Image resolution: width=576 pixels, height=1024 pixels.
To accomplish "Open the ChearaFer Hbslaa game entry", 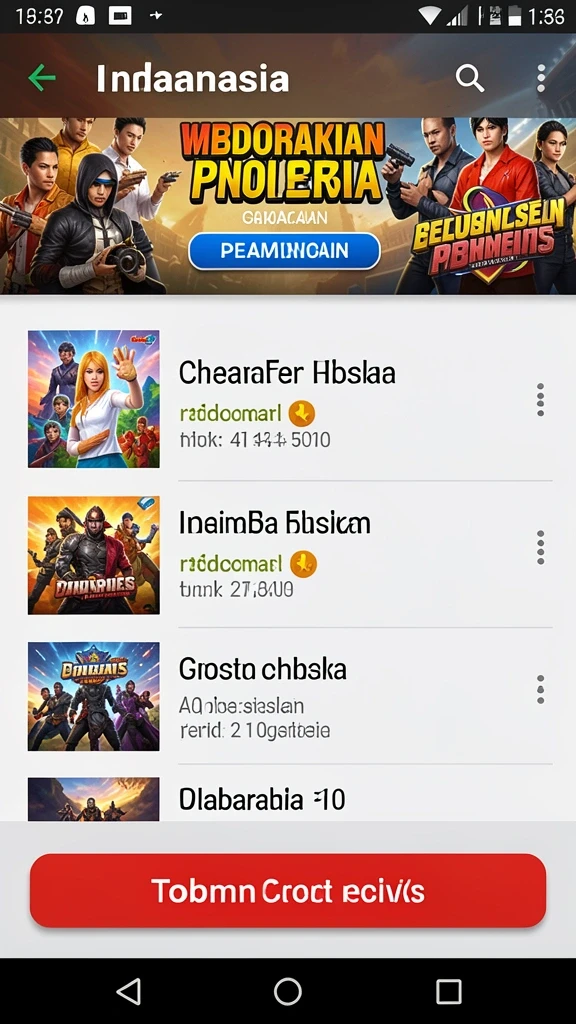I will point(287,399).
